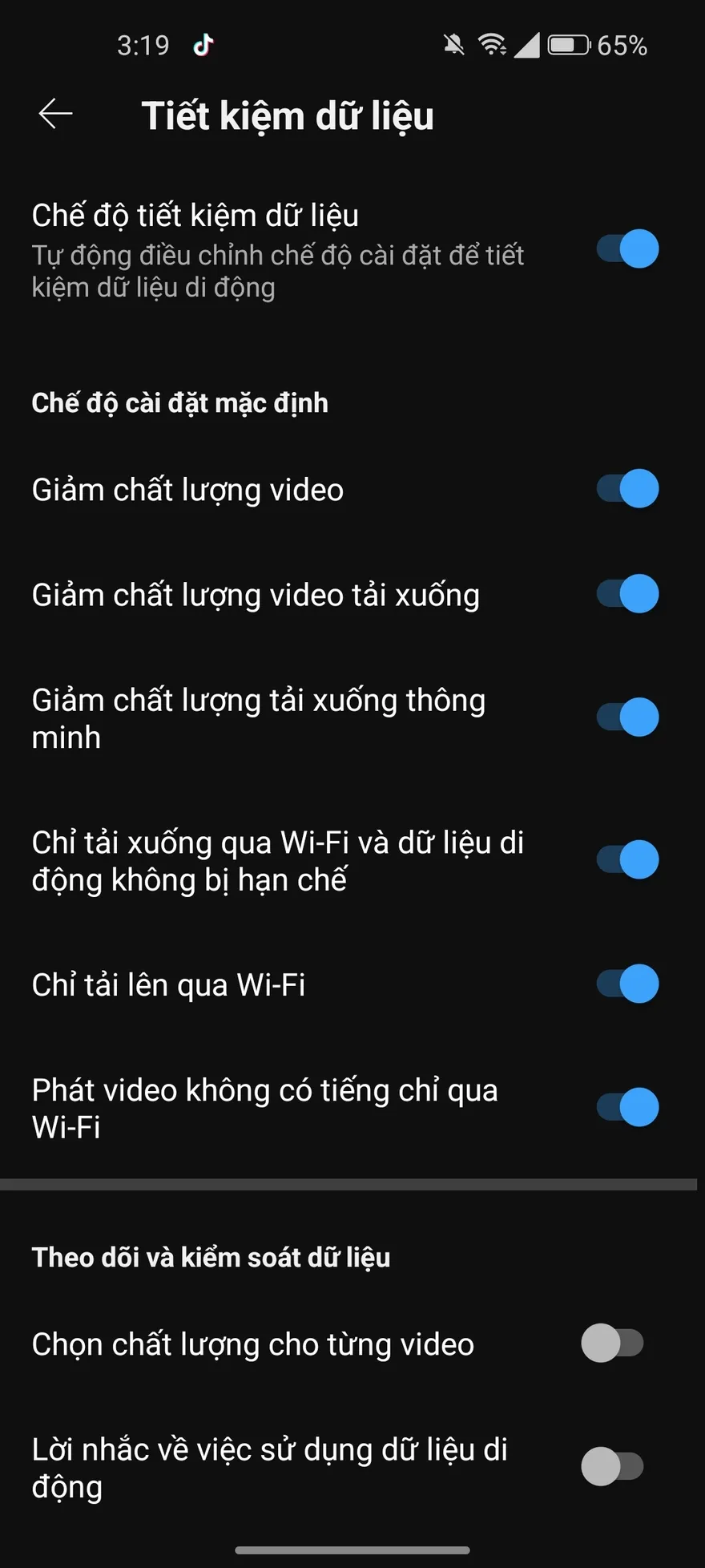The width and height of the screenshot is (705, 1568).
Task: Toggle off Giảm chất lượng tải xuống thông minh
Action: click(x=626, y=717)
